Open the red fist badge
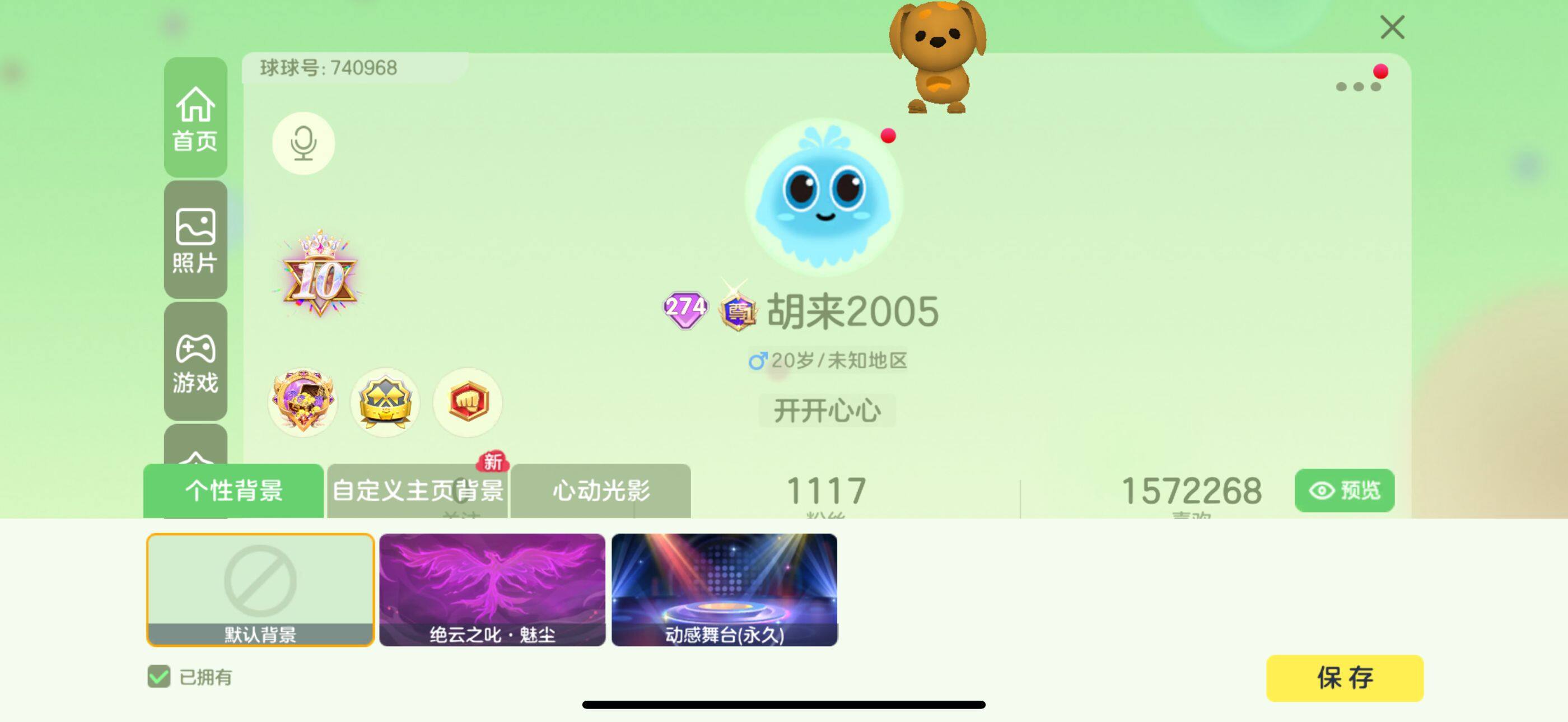Image resolution: width=1568 pixels, height=722 pixels. point(468,402)
